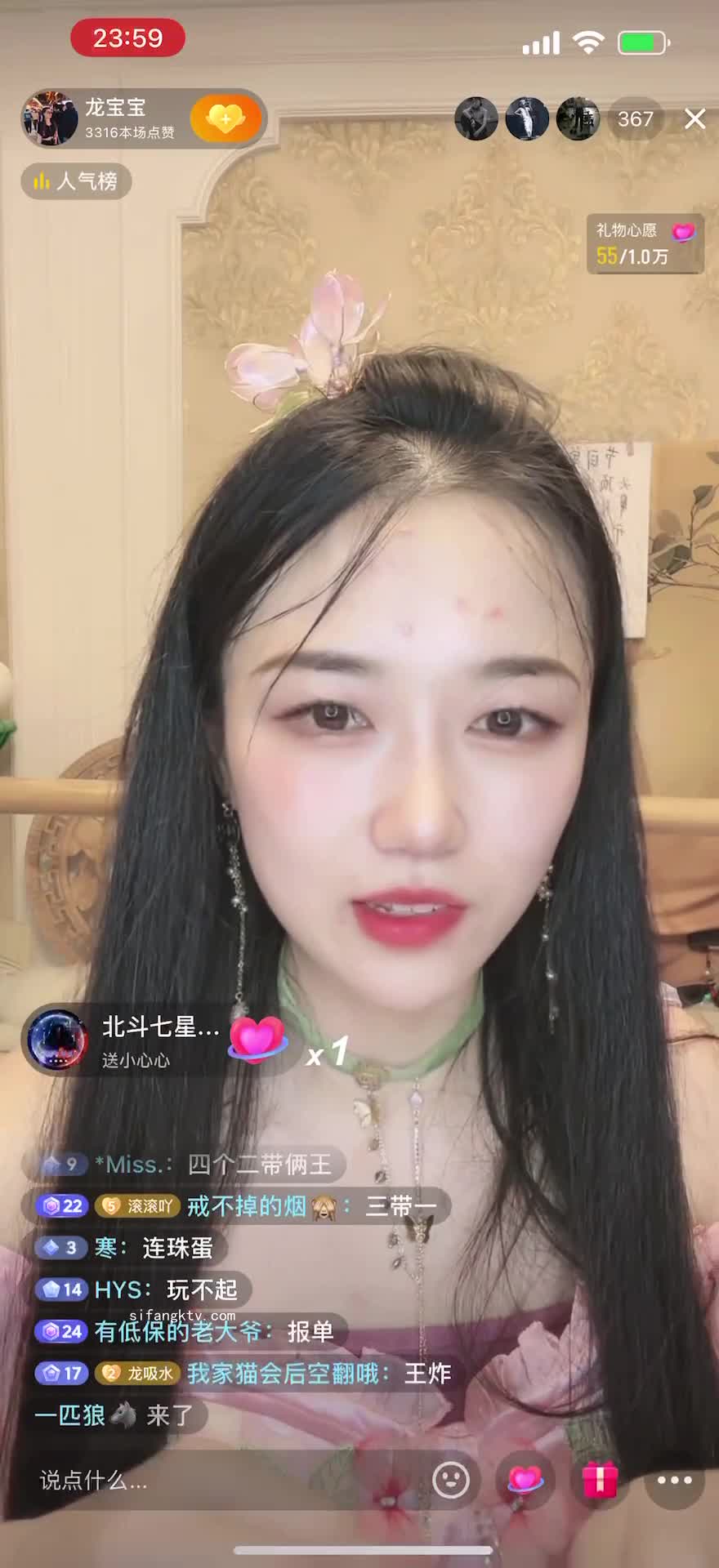Follow streamer 龙宝宝 with the heart button
Image resolution: width=719 pixels, height=1568 pixels.
click(226, 118)
